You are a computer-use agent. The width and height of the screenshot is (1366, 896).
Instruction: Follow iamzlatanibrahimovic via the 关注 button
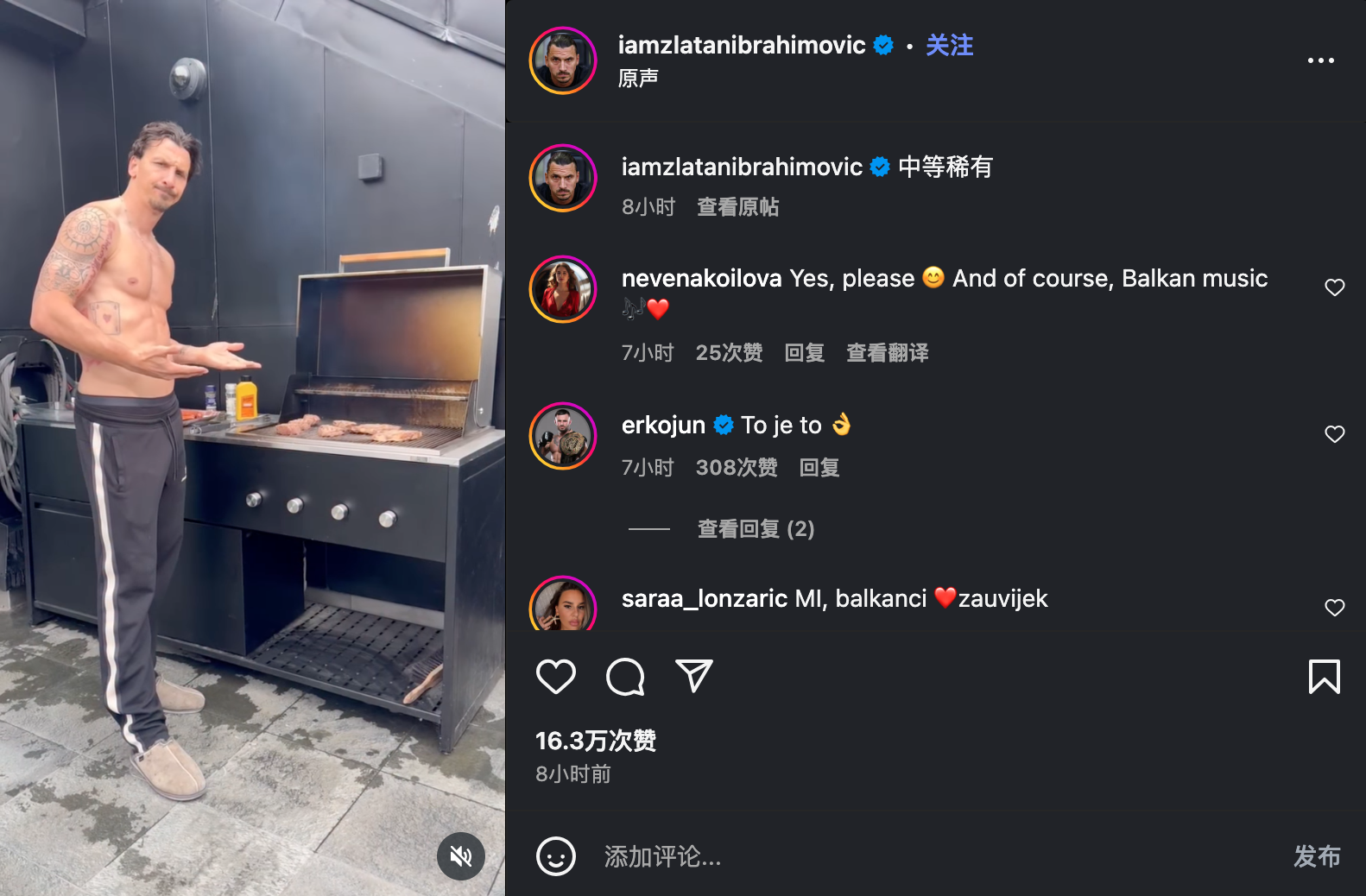click(x=949, y=45)
